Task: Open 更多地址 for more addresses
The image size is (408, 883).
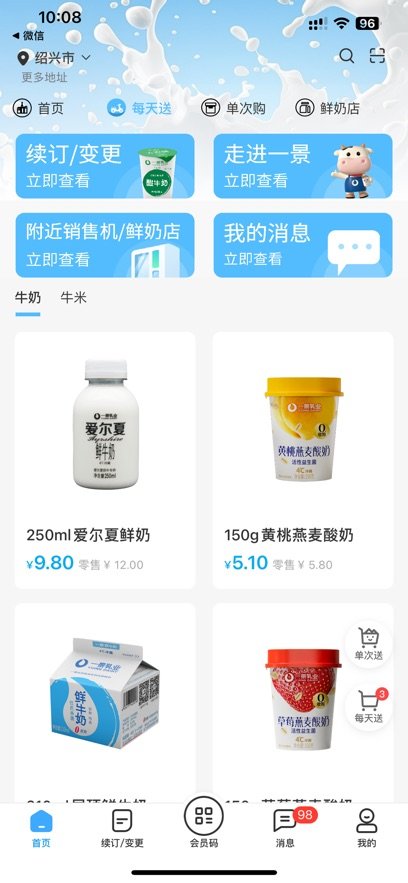Action: [x=44, y=77]
